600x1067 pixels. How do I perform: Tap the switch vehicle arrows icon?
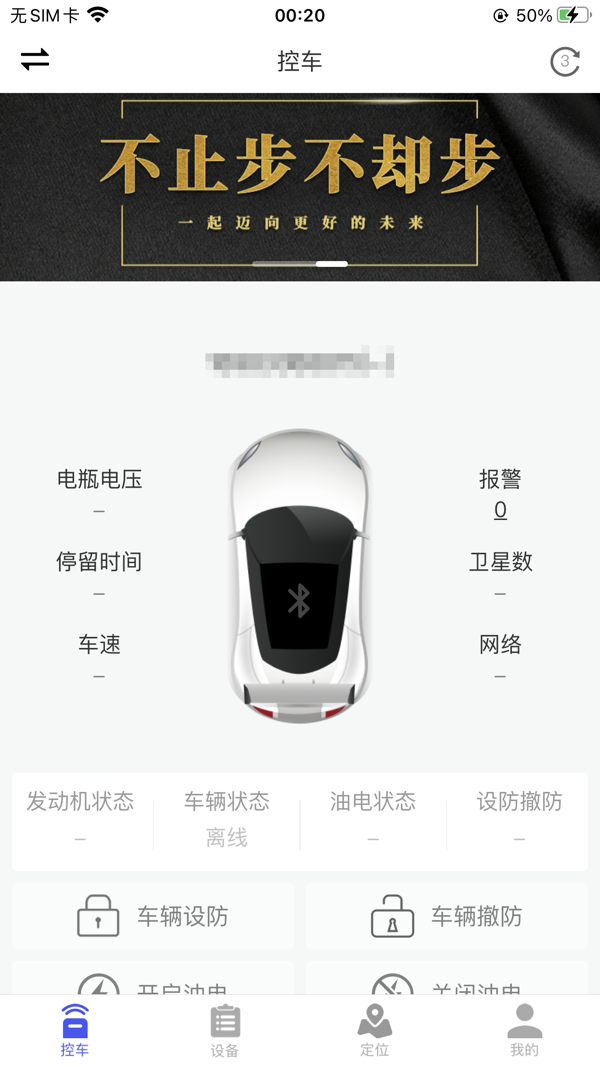click(x=35, y=60)
